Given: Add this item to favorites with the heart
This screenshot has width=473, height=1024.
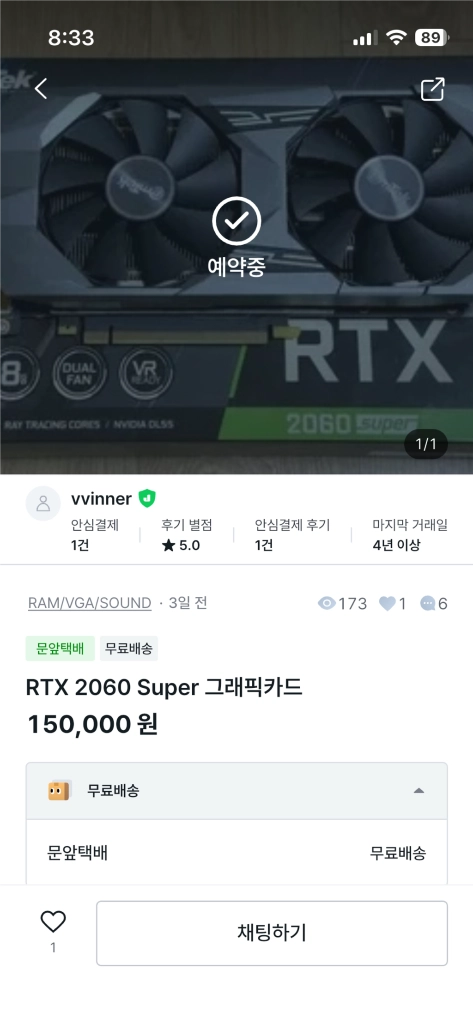Looking at the screenshot, I should click(x=53, y=922).
